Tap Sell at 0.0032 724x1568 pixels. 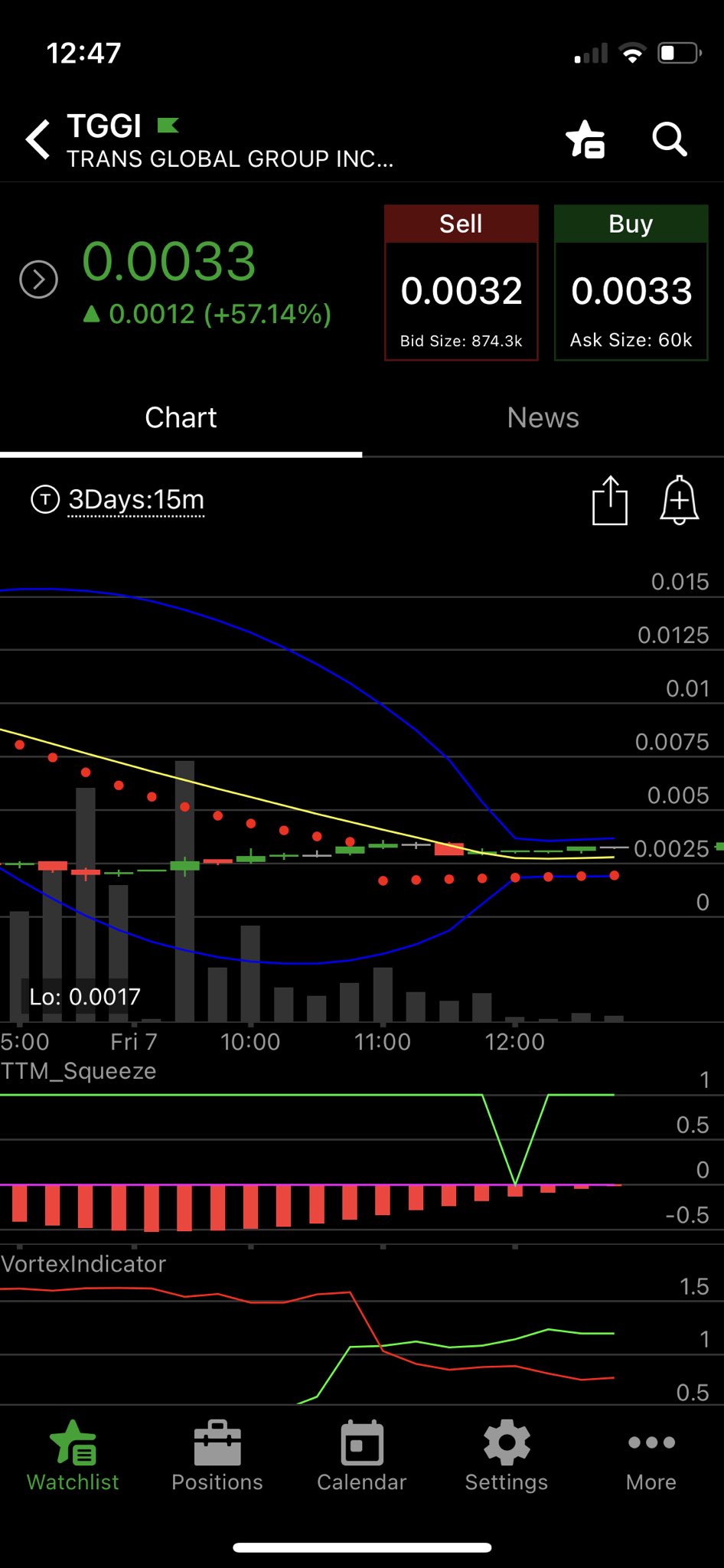[461, 283]
